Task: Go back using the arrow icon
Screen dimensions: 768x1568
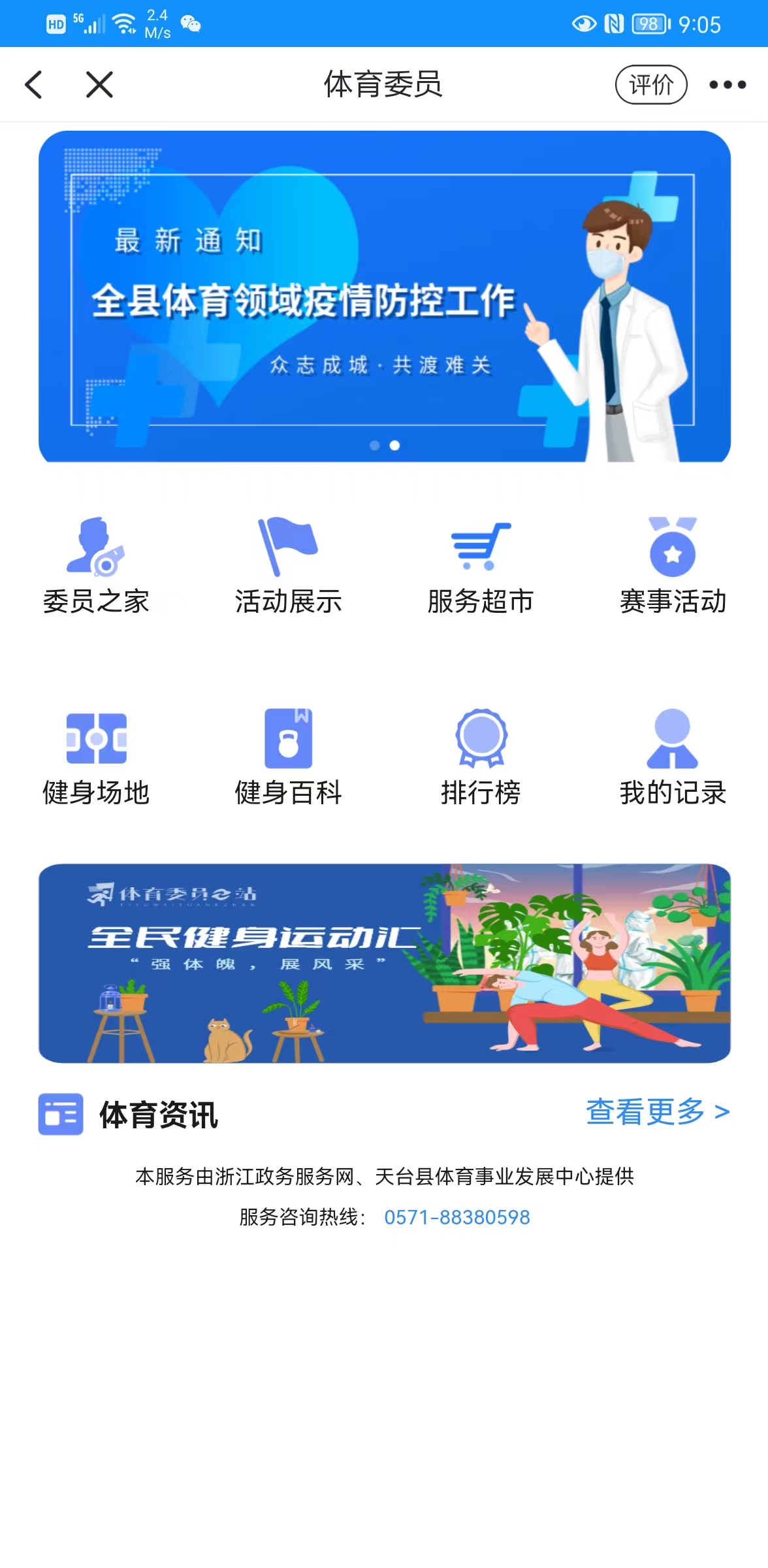Action: click(33, 85)
